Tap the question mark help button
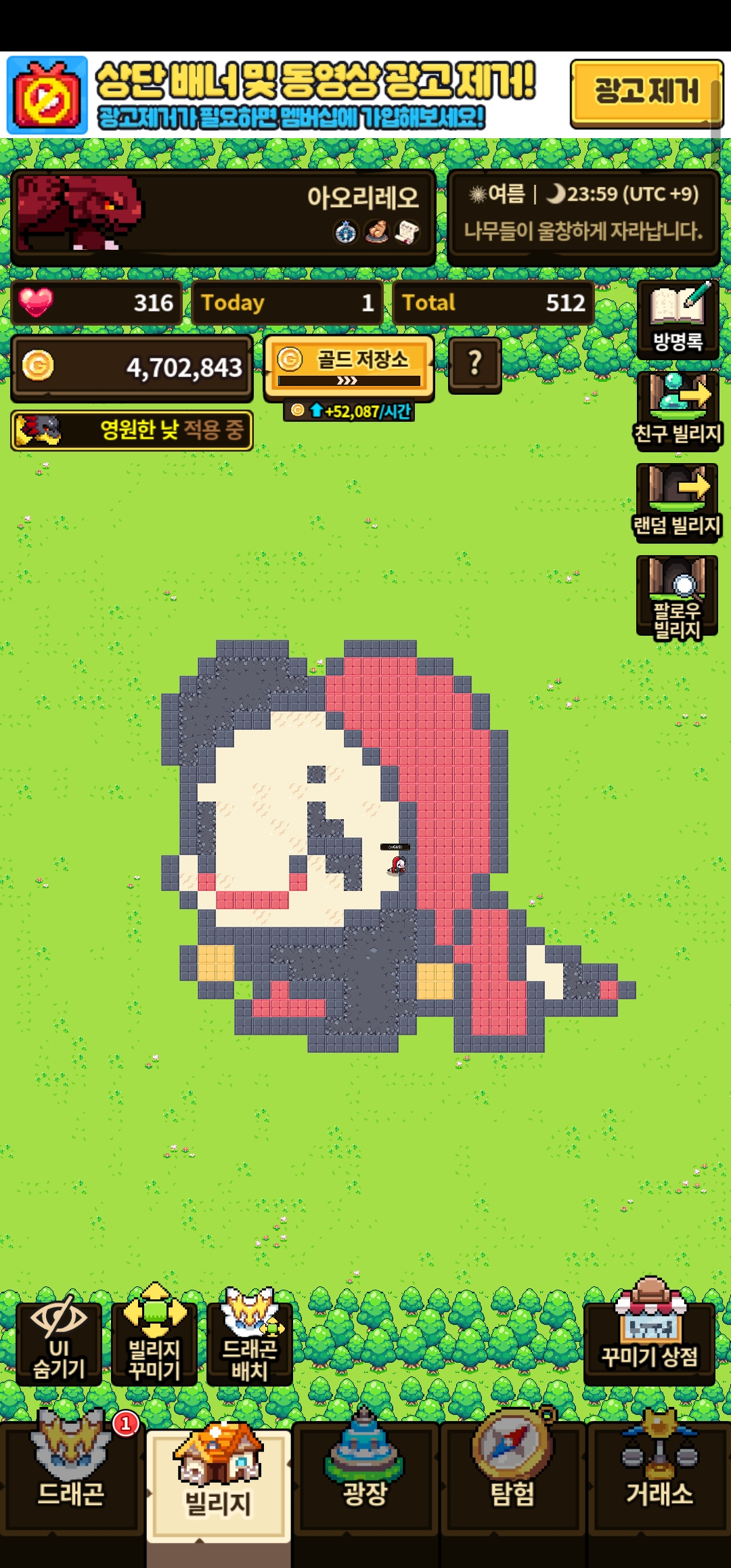Screen dimensions: 731x1568 [475, 365]
